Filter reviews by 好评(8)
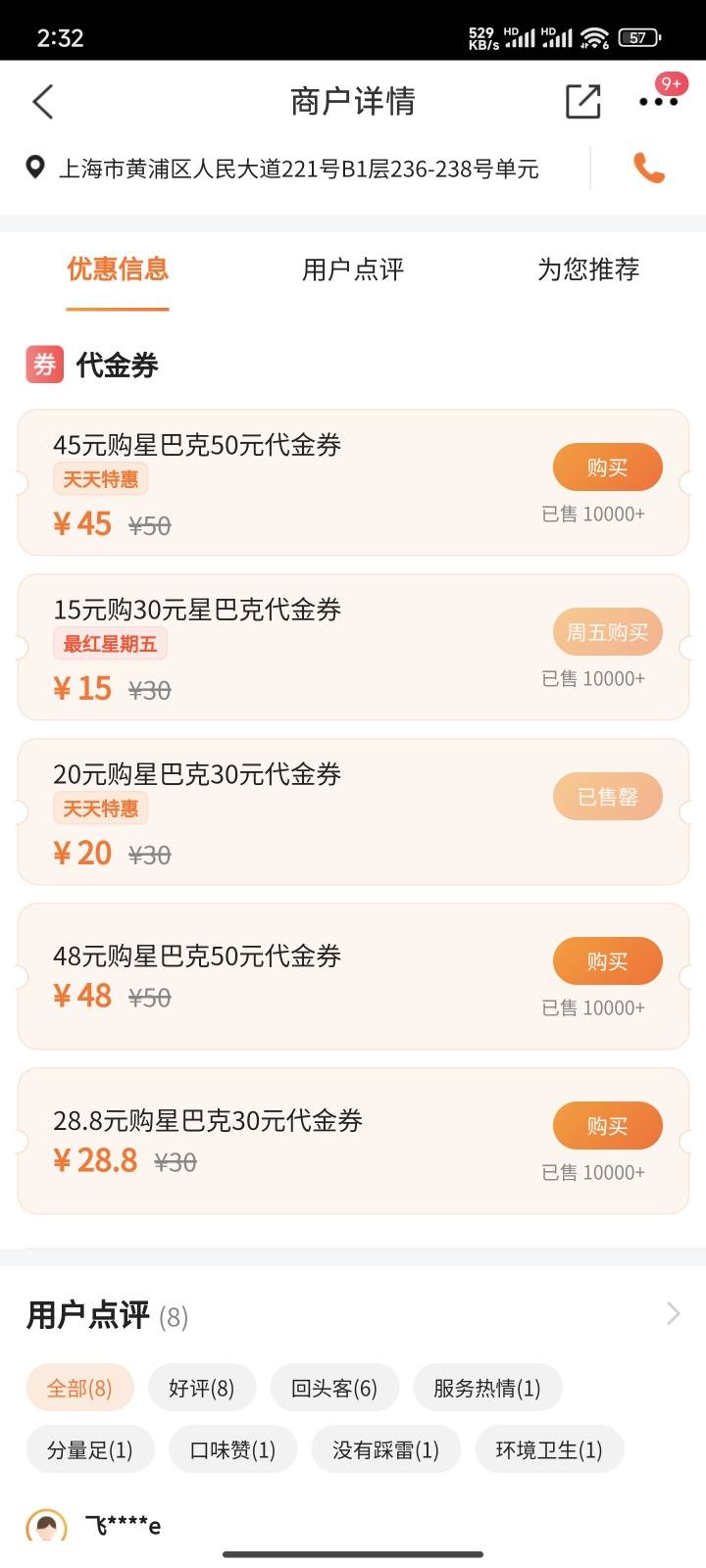The width and height of the screenshot is (706, 1568). coord(202,1388)
